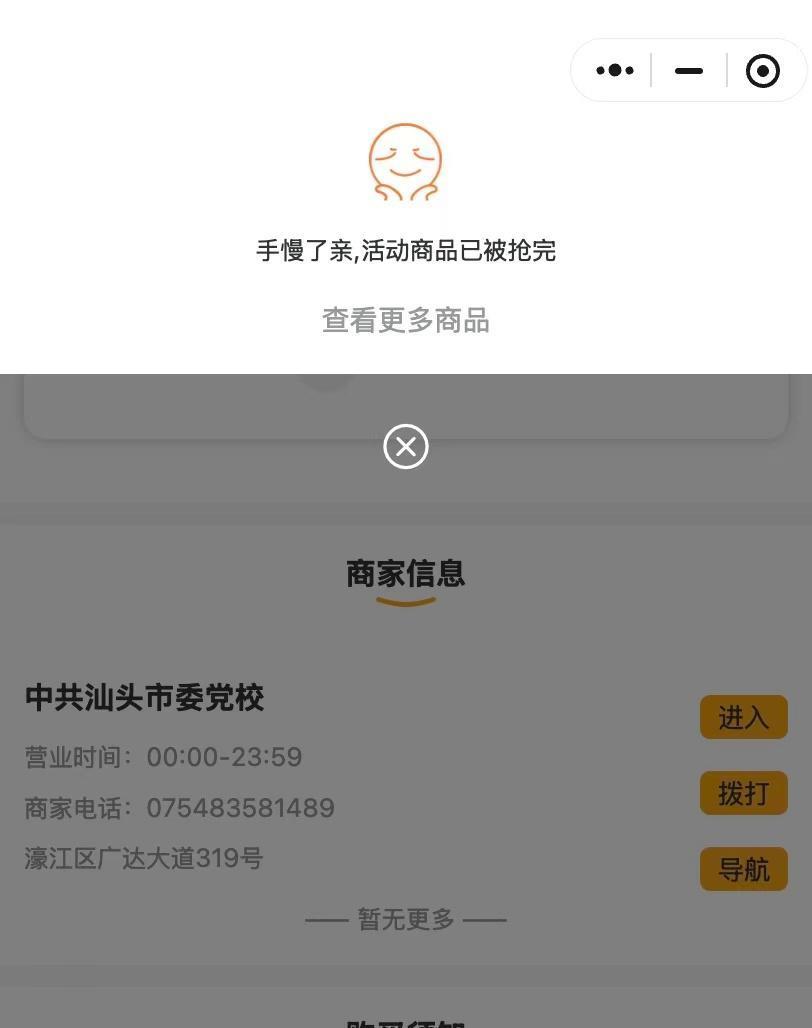The image size is (812, 1028).
Task: Close the mini program with the target icon
Action: tap(763, 71)
